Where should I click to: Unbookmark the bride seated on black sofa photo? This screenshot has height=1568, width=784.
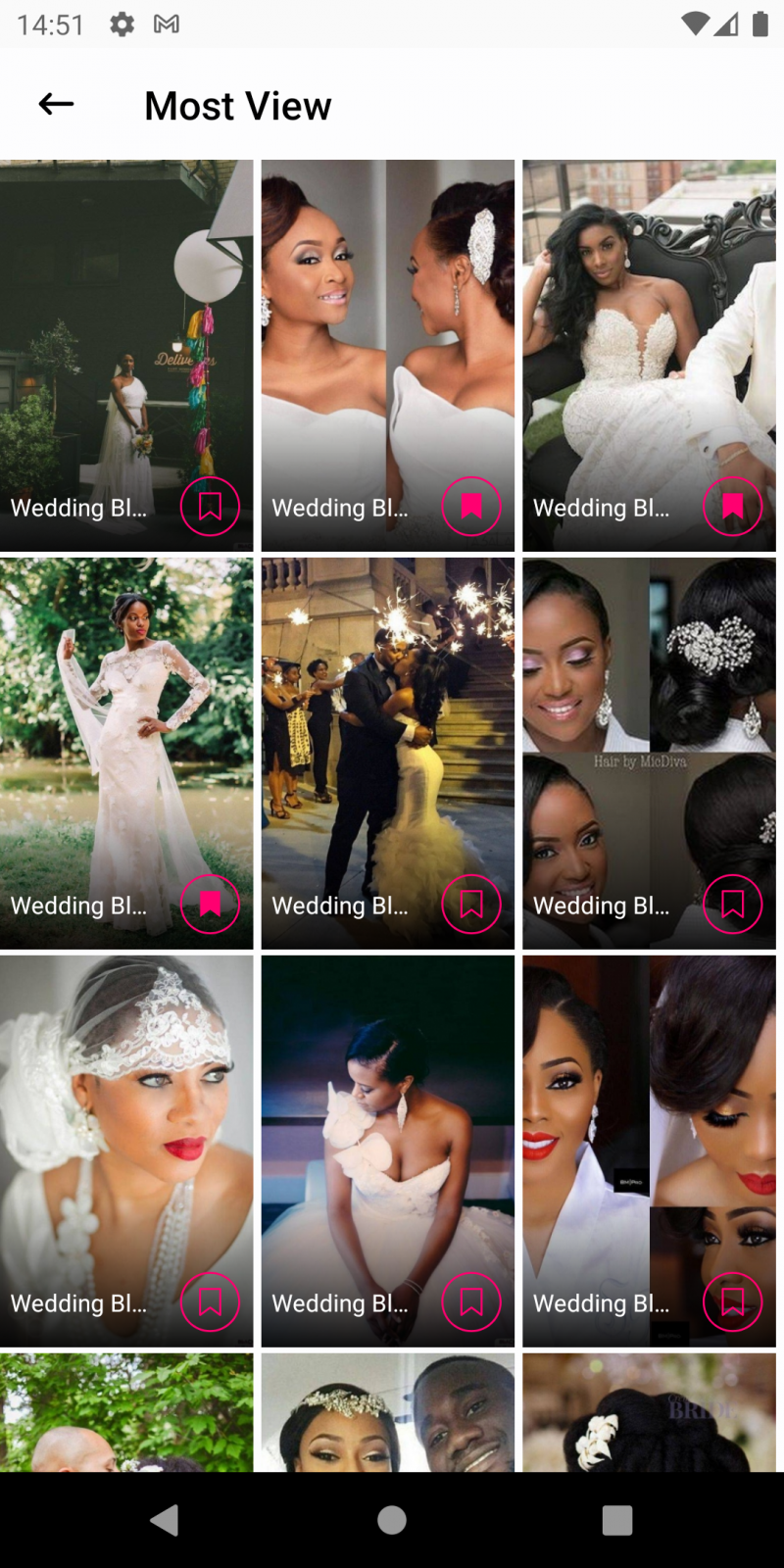click(733, 507)
